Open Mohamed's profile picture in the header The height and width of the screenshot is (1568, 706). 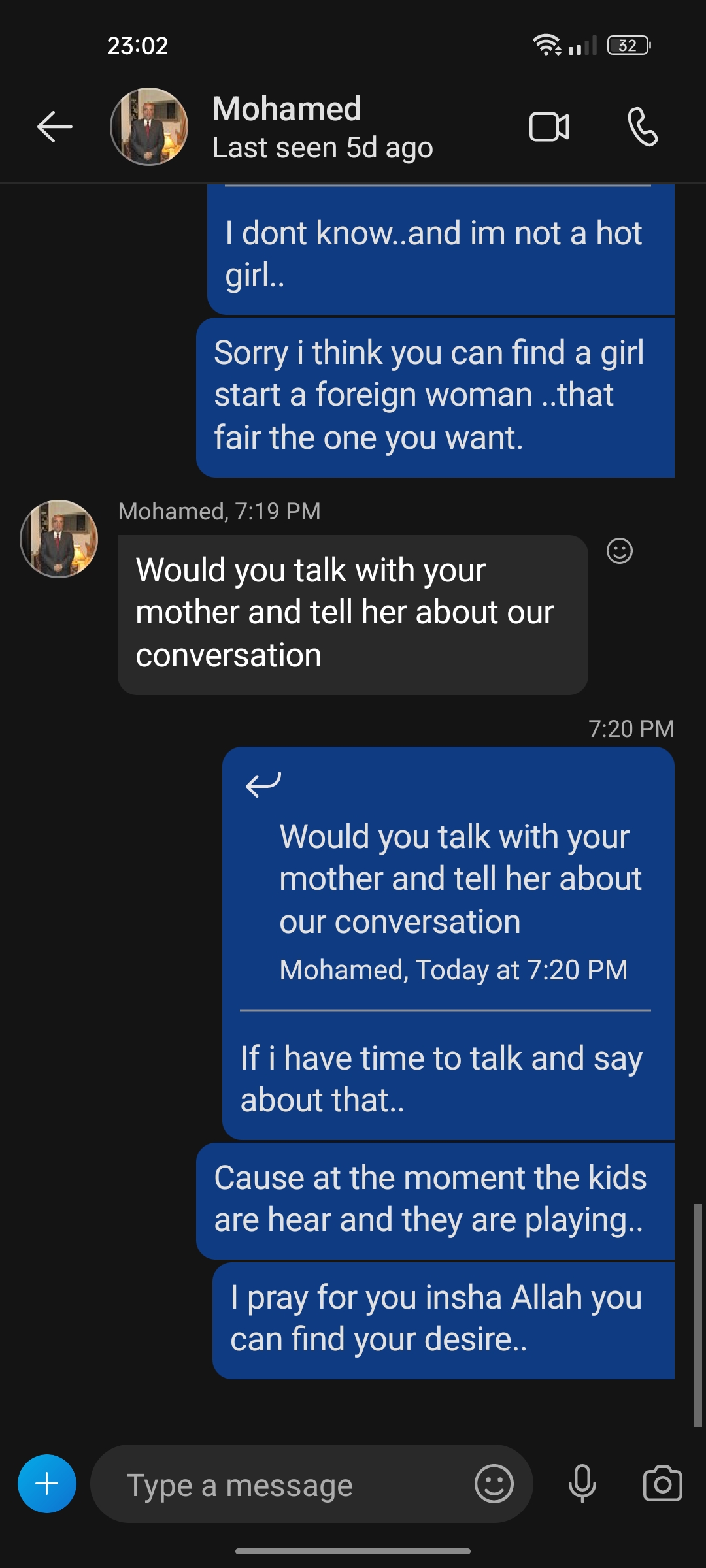(149, 127)
